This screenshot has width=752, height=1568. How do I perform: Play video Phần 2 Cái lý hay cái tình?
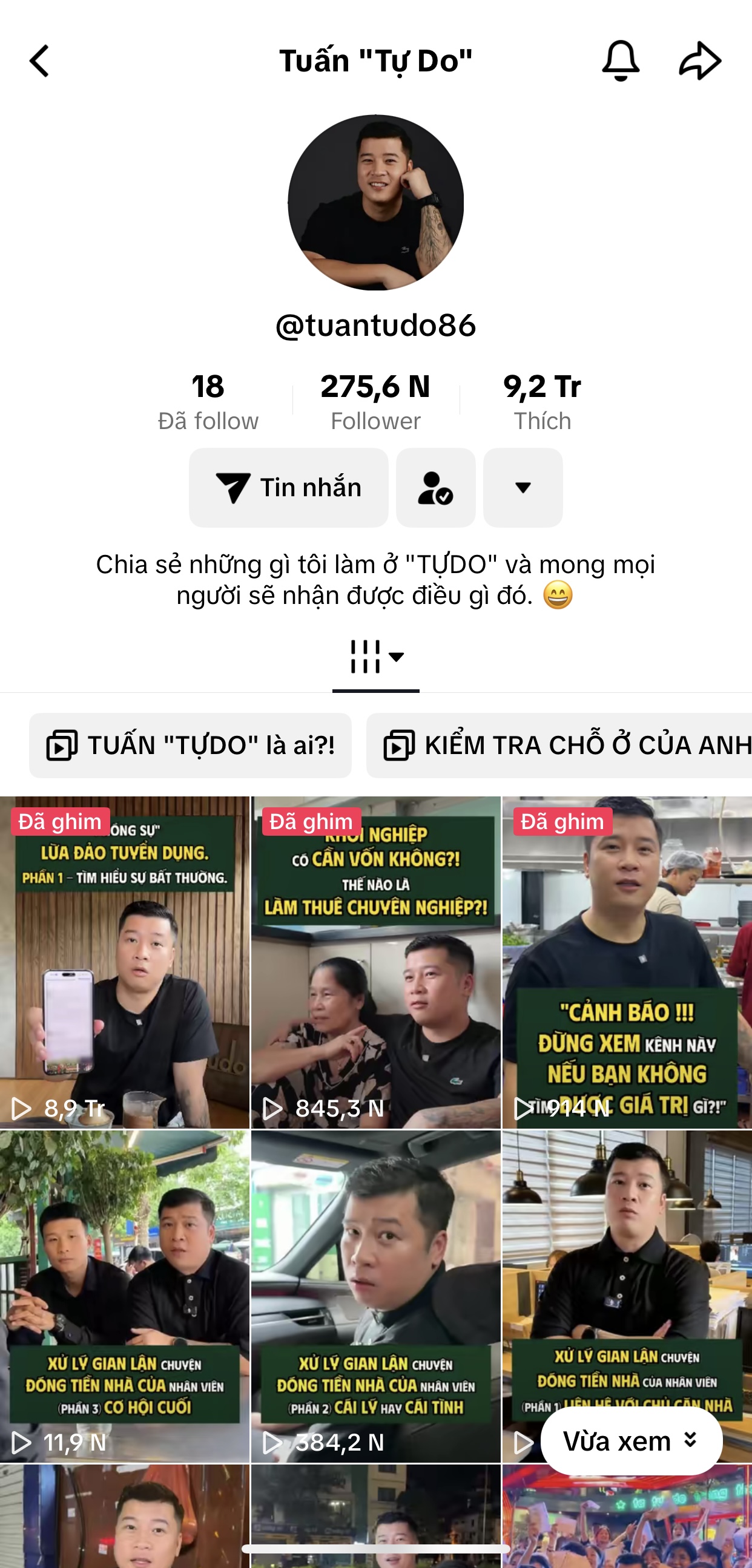pos(375,1296)
